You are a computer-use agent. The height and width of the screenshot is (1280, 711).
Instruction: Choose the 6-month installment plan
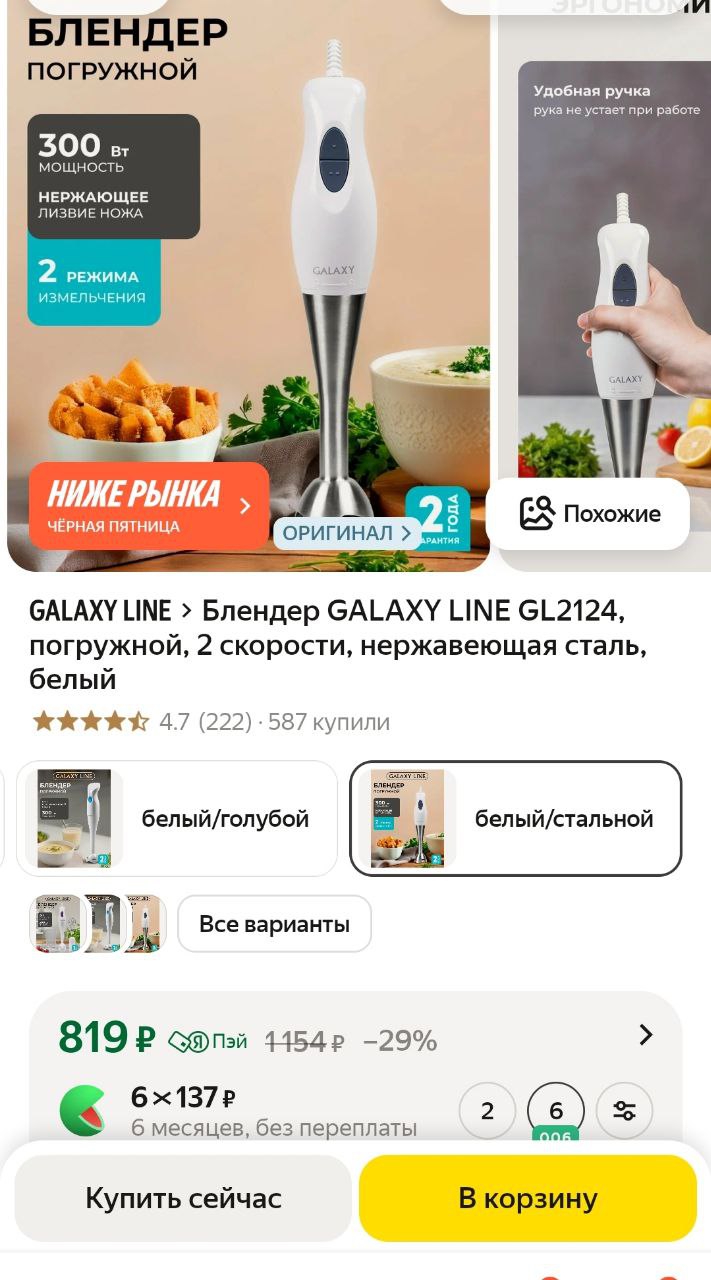pos(556,1111)
